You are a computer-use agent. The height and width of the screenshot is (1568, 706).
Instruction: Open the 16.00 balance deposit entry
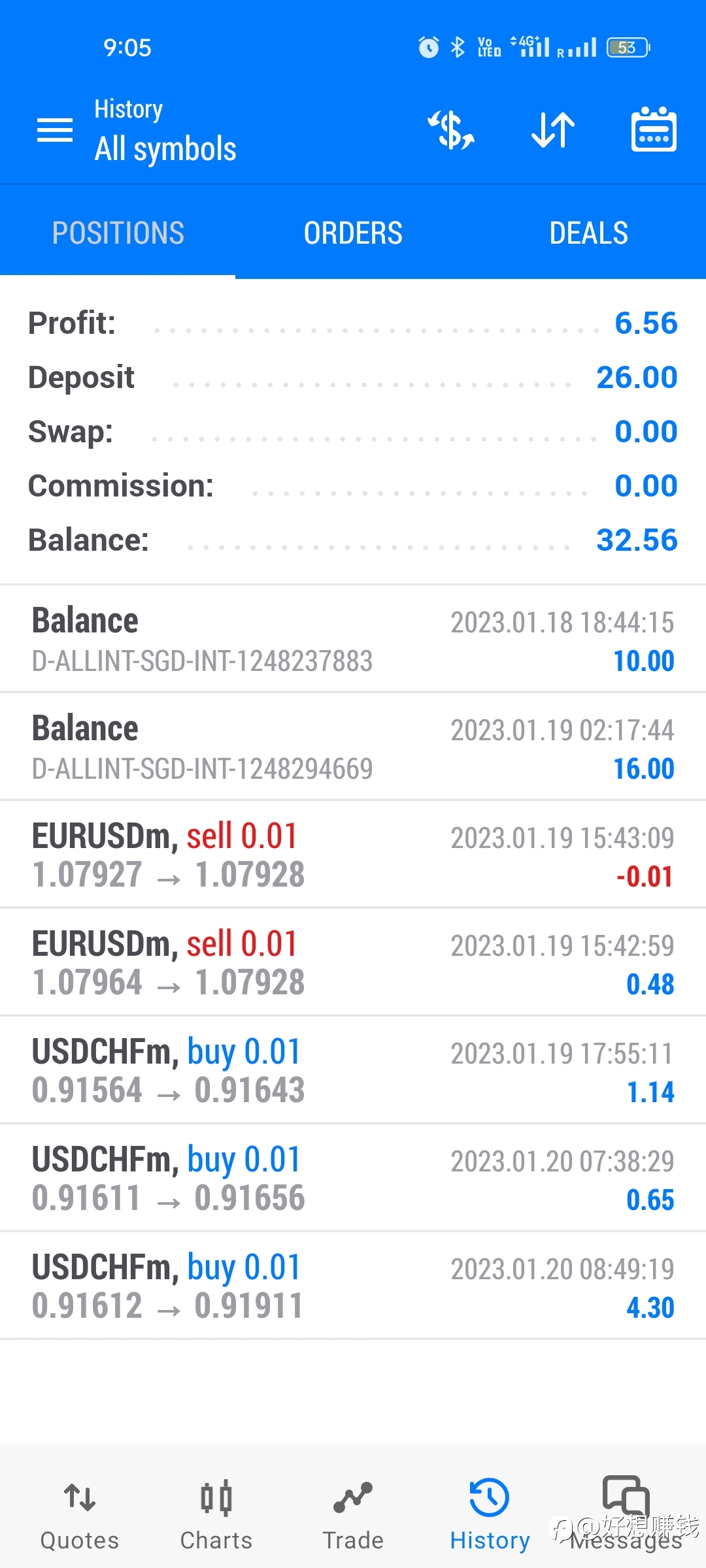(x=353, y=747)
